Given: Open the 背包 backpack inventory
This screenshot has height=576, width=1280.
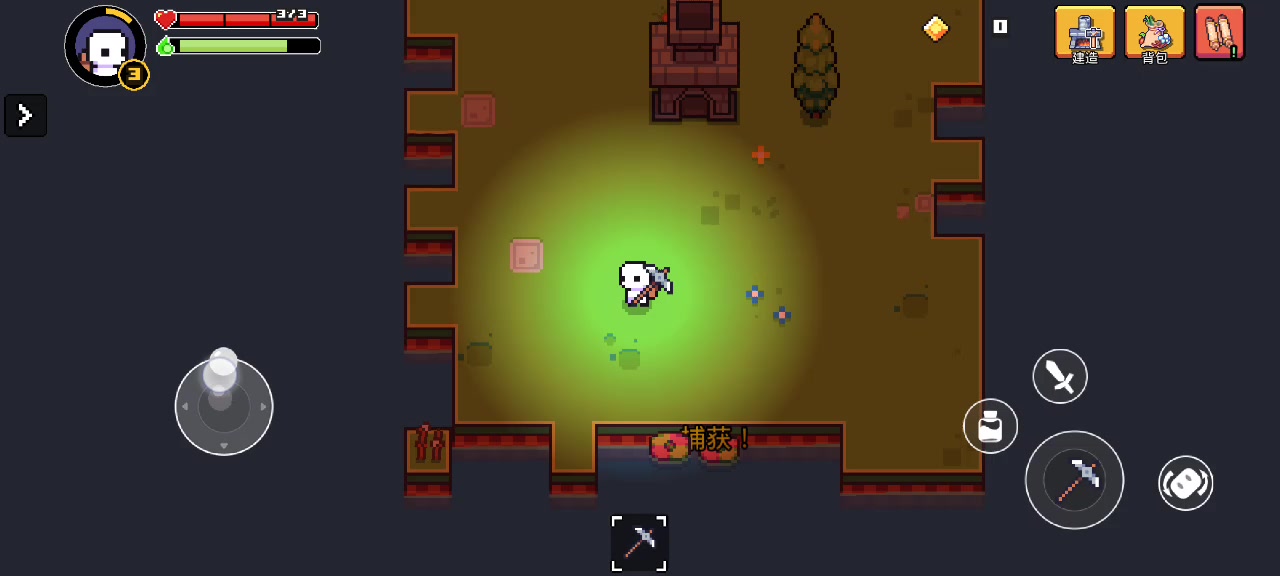Looking at the screenshot, I should (x=1155, y=33).
